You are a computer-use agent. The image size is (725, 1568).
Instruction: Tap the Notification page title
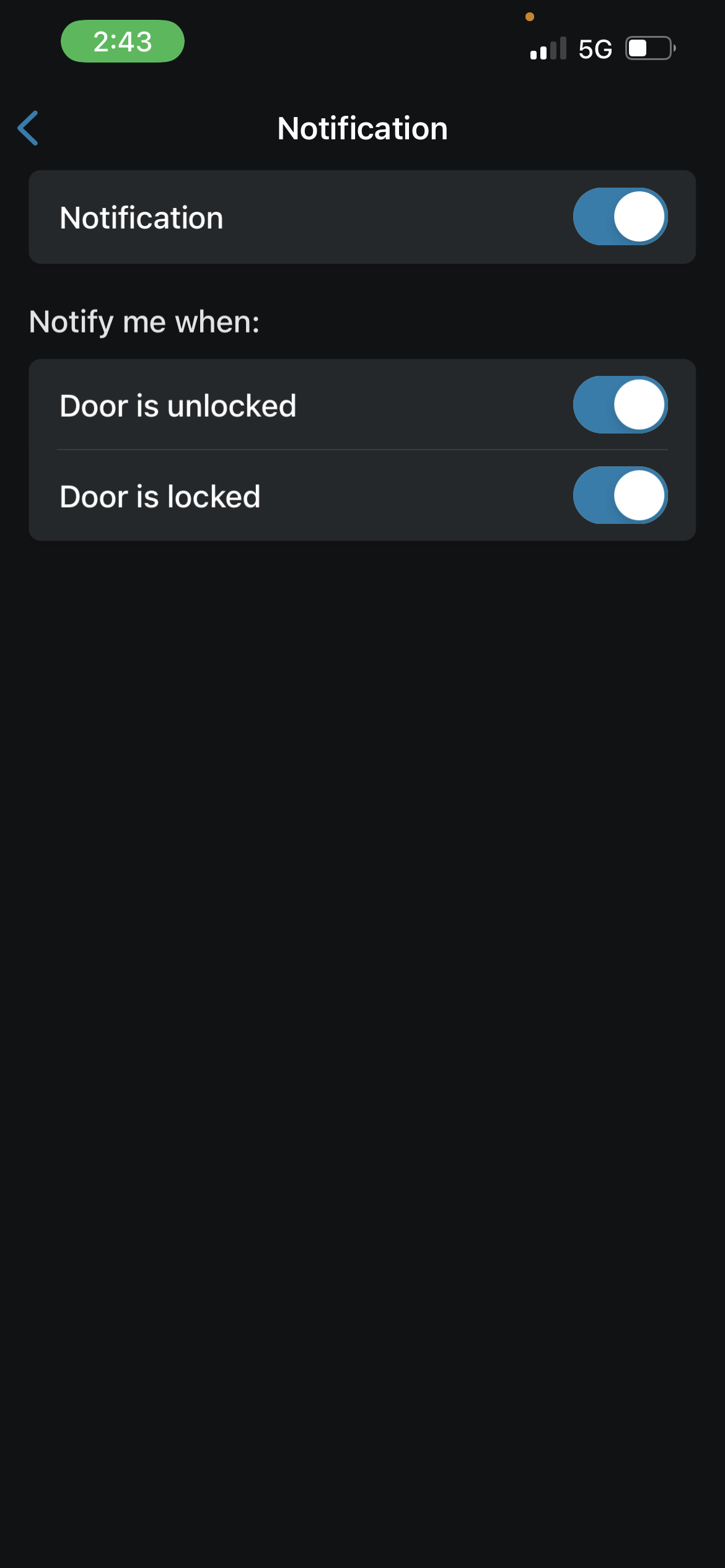click(362, 128)
